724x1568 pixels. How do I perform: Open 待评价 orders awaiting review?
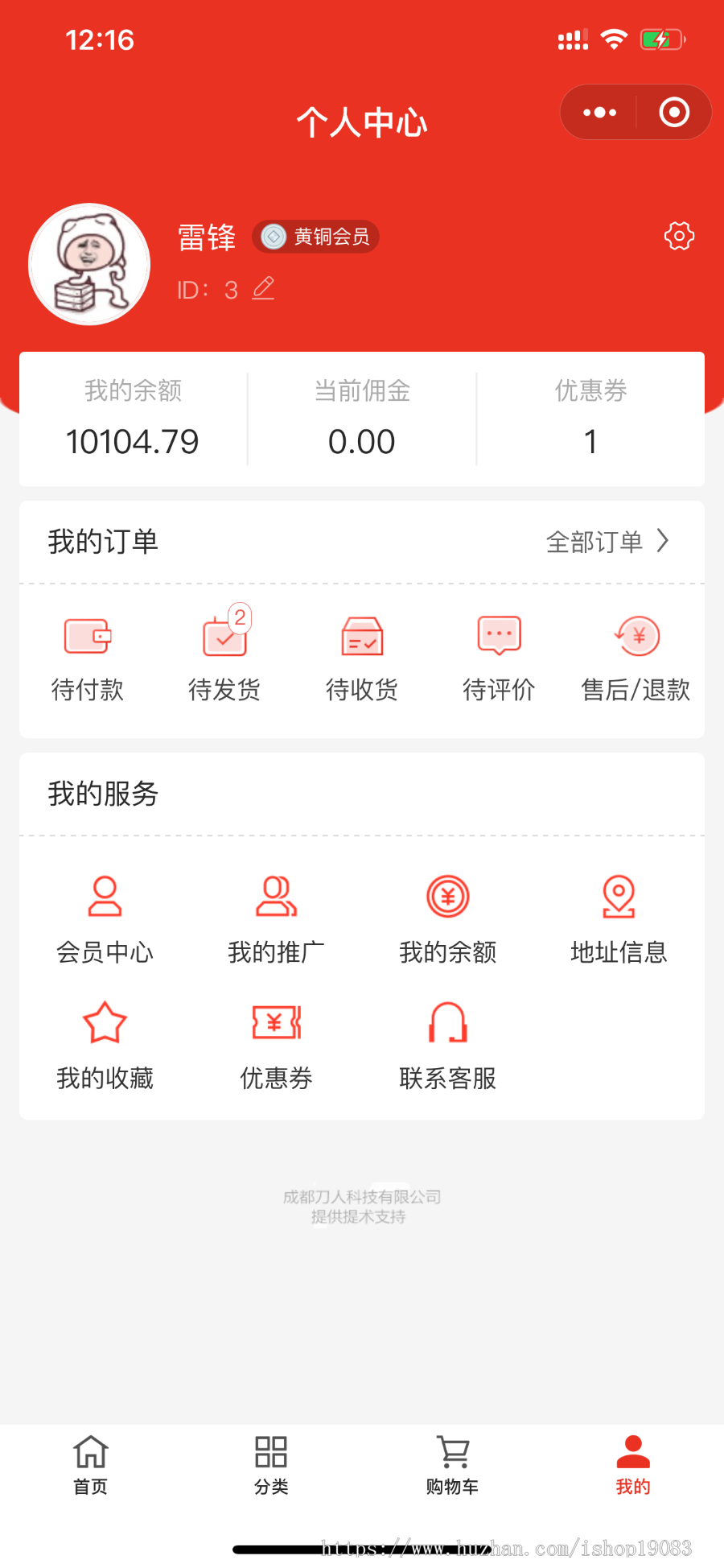tap(498, 656)
